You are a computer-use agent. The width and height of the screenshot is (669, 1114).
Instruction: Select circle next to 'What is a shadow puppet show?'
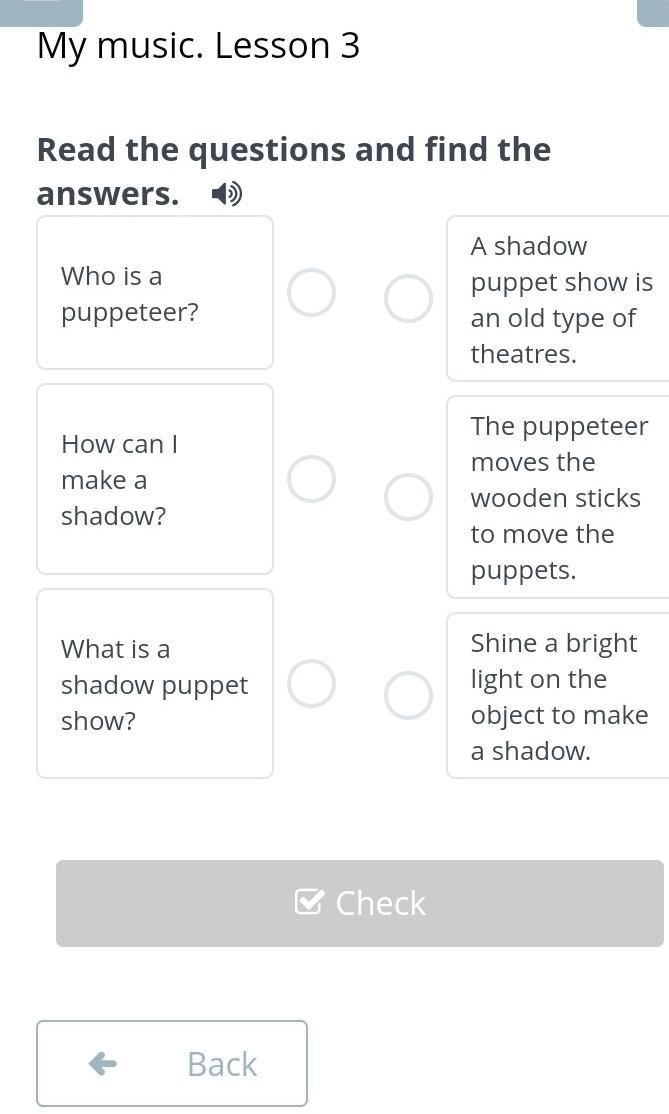(311, 683)
